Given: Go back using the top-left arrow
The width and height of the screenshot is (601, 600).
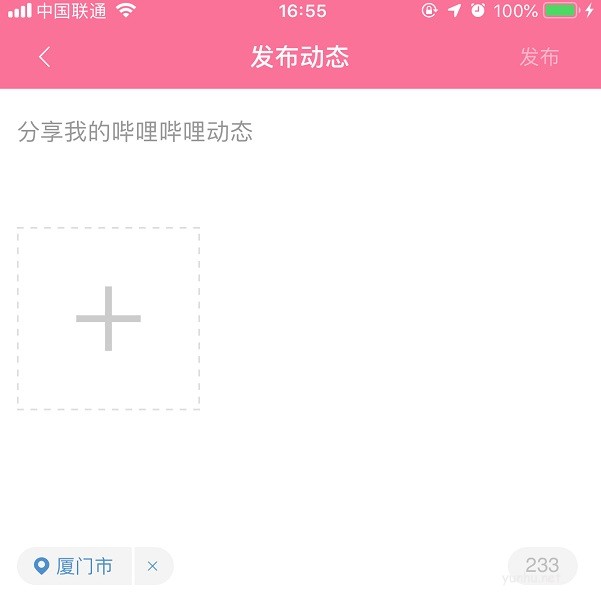Looking at the screenshot, I should (x=44, y=57).
